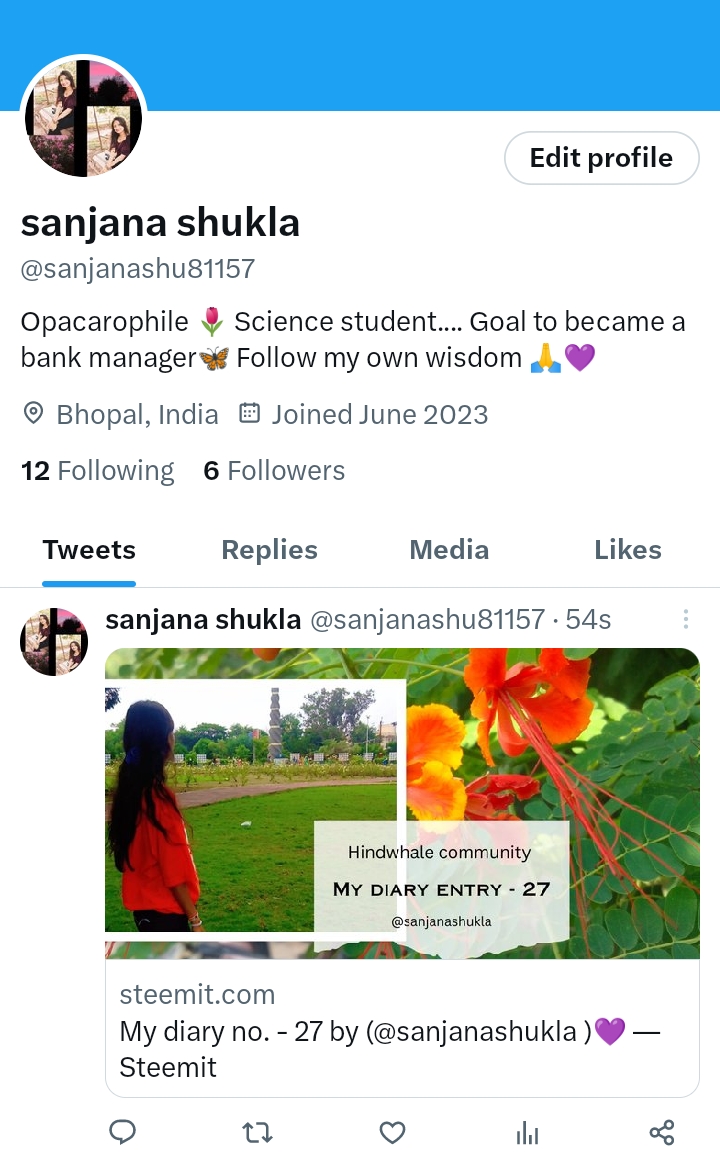View the 12 Following list
The image size is (720, 1161).
97,471
